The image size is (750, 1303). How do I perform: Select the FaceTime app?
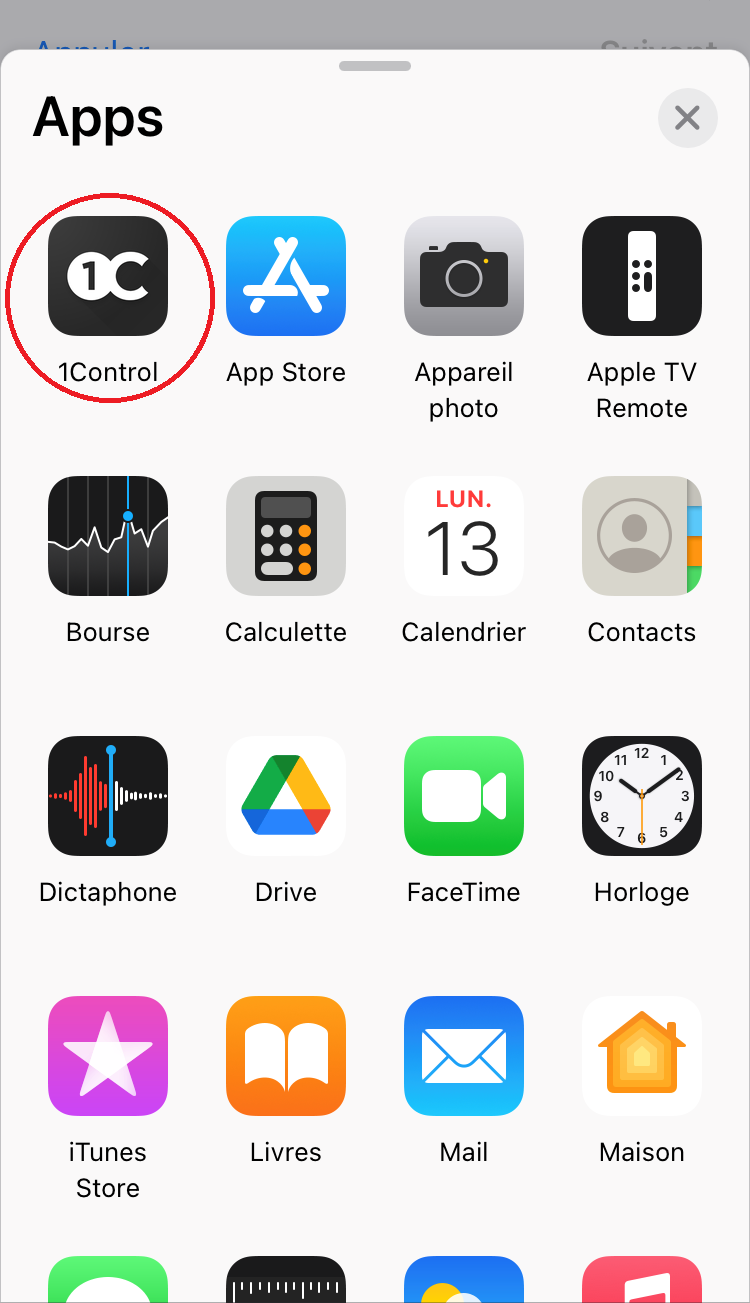(x=464, y=796)
